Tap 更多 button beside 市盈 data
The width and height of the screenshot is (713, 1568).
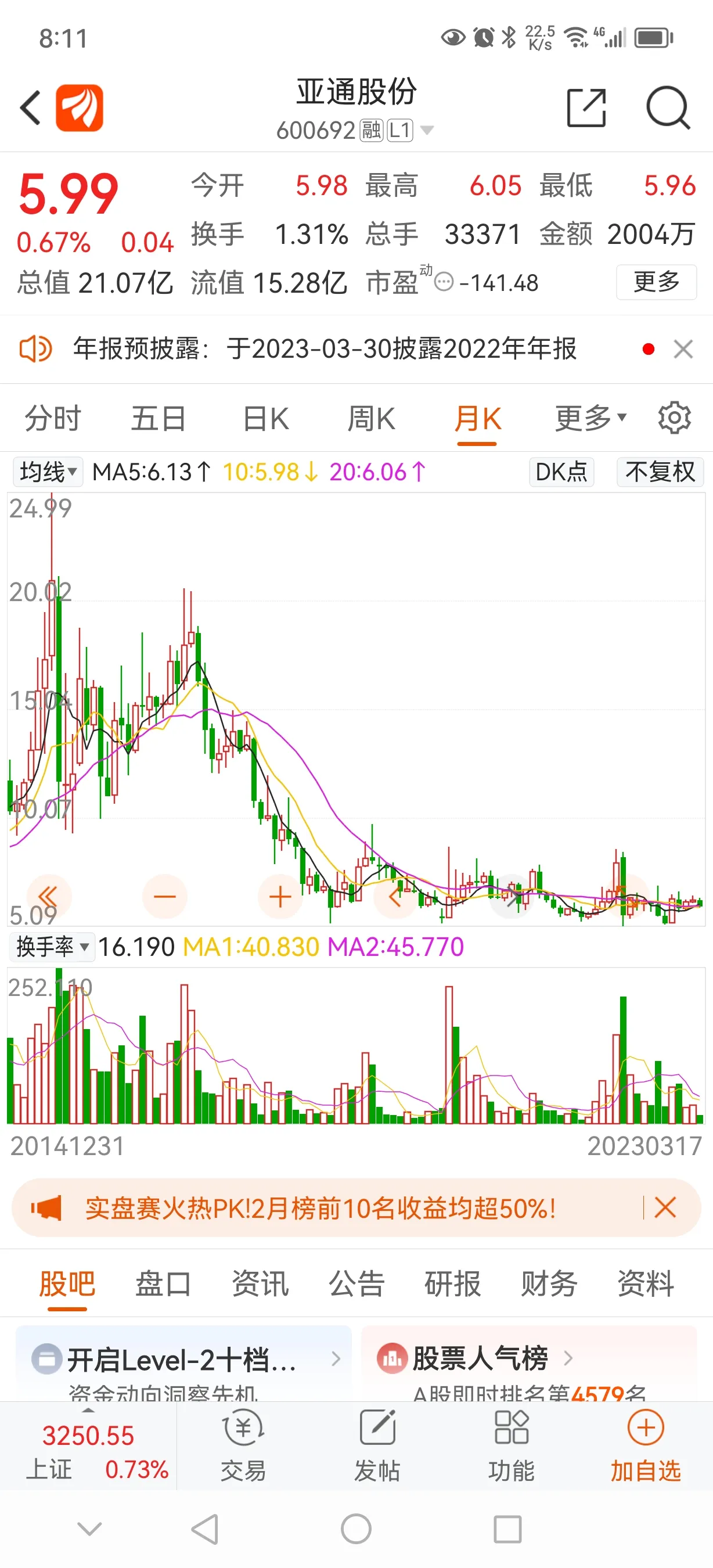click(657, 282)
